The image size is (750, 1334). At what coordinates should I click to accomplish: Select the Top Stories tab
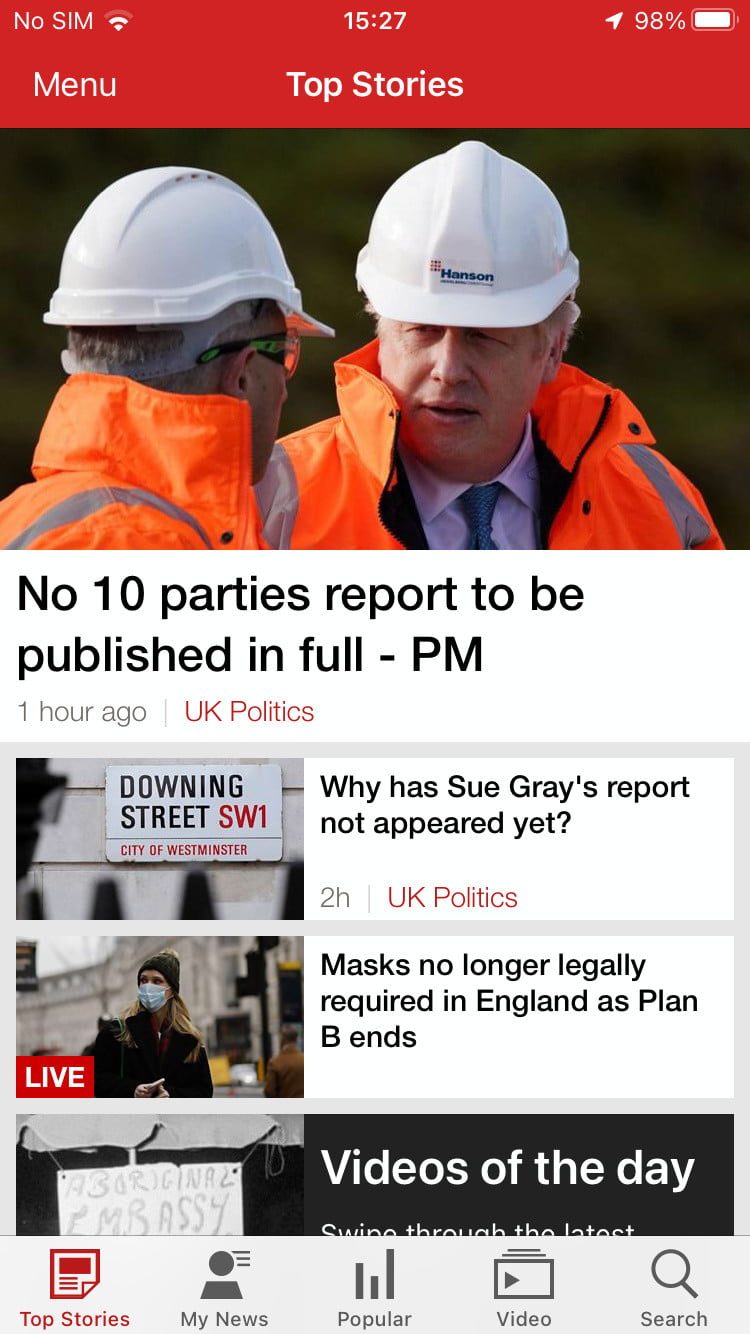(x=75, y=1289)
